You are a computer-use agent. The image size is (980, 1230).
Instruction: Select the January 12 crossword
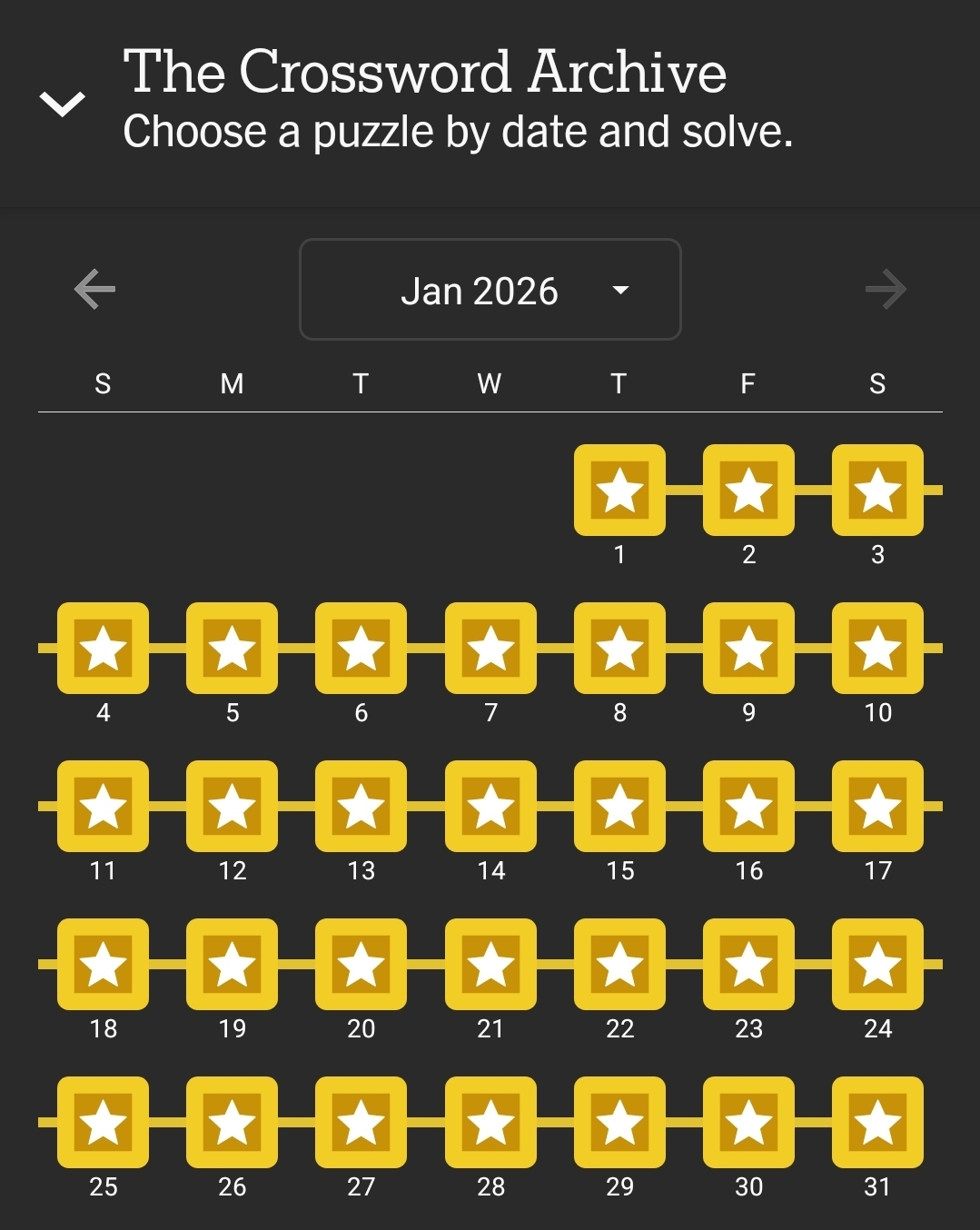tap(232, 807)
